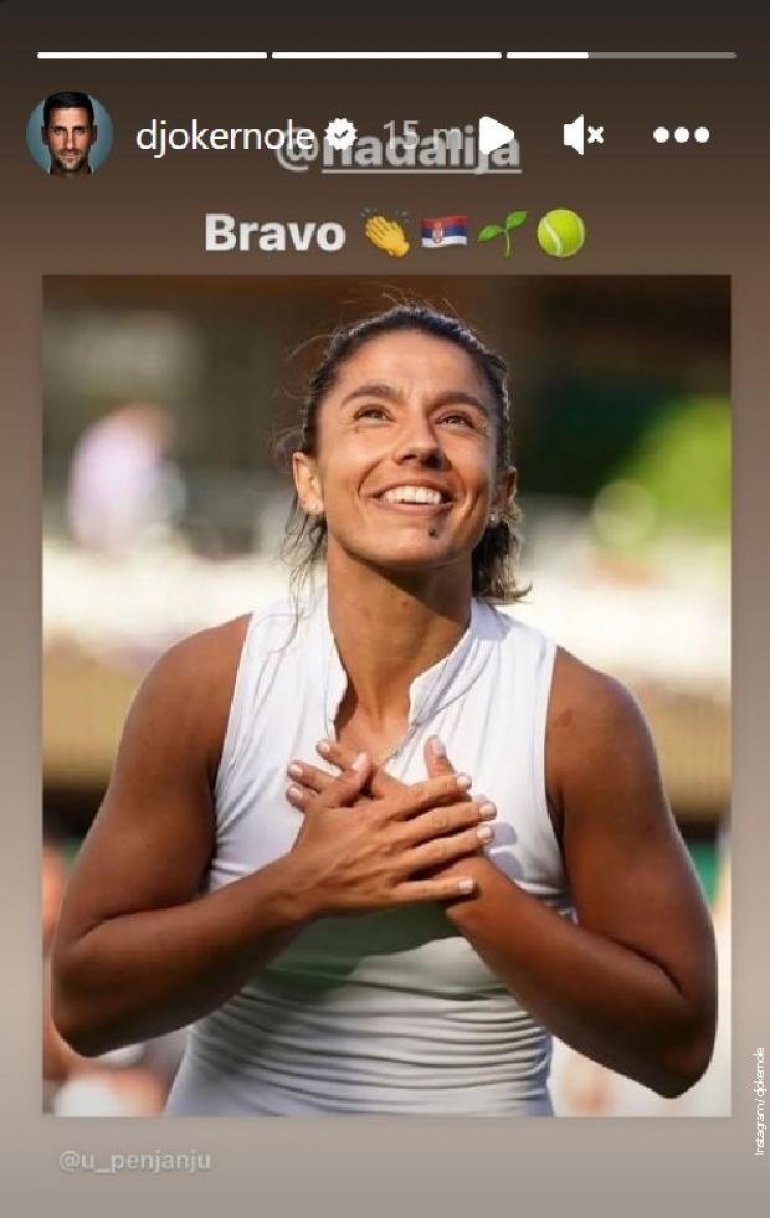
Task: Open the @u_penjanju mention
Action: [135, 1162]
